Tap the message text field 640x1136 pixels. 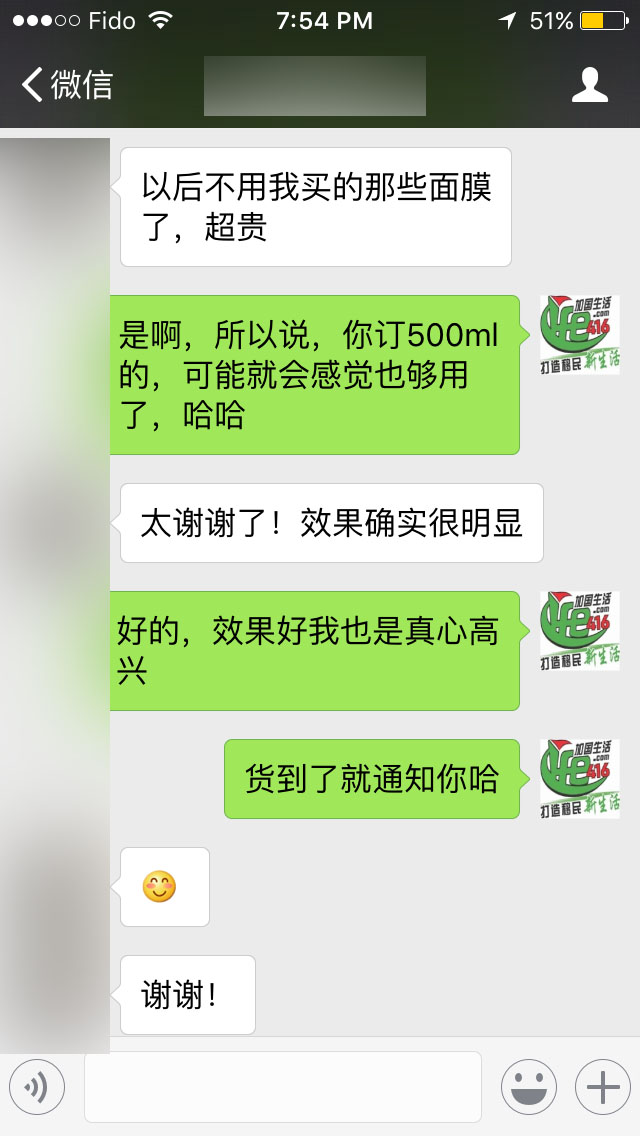[283, 1086]
